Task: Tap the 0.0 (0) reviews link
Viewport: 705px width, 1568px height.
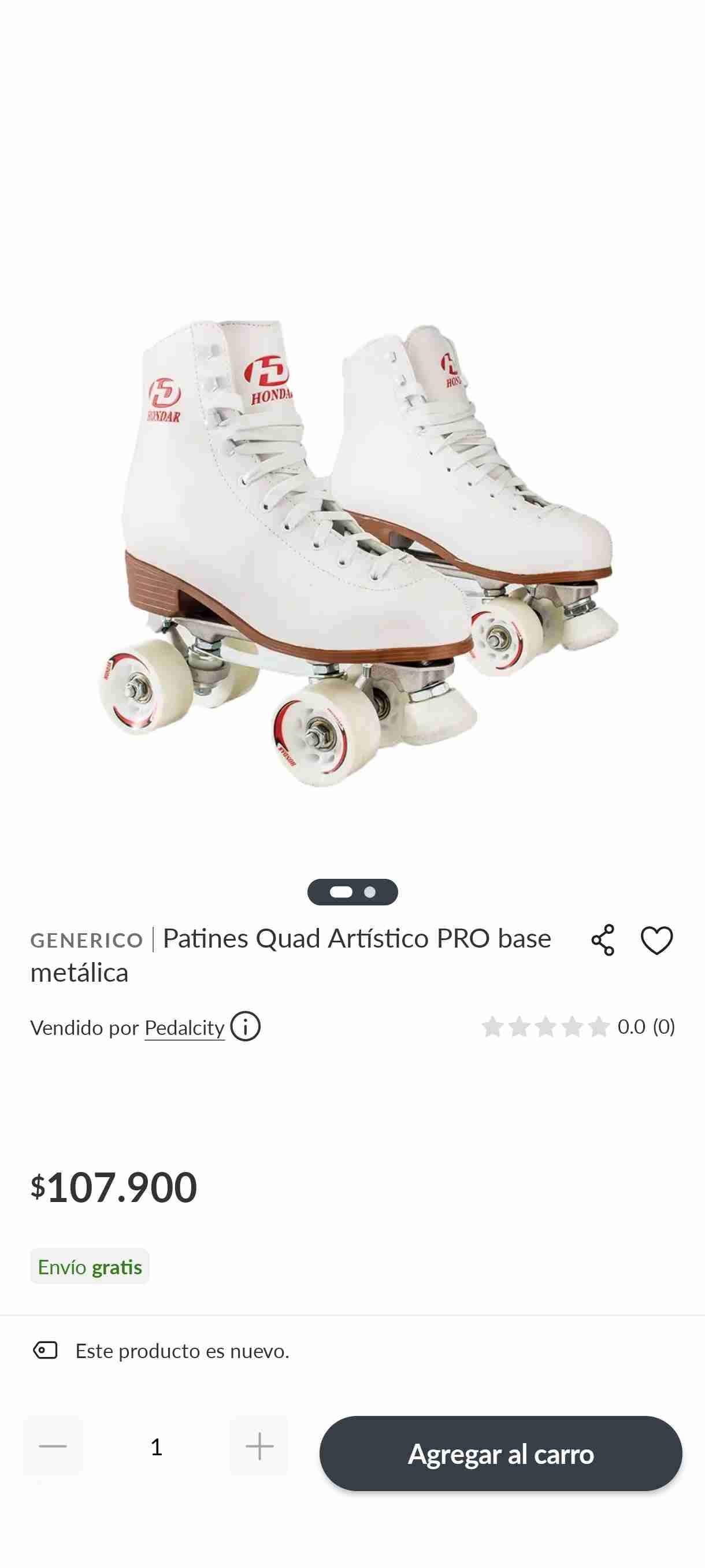Action: click(645, 1026)
